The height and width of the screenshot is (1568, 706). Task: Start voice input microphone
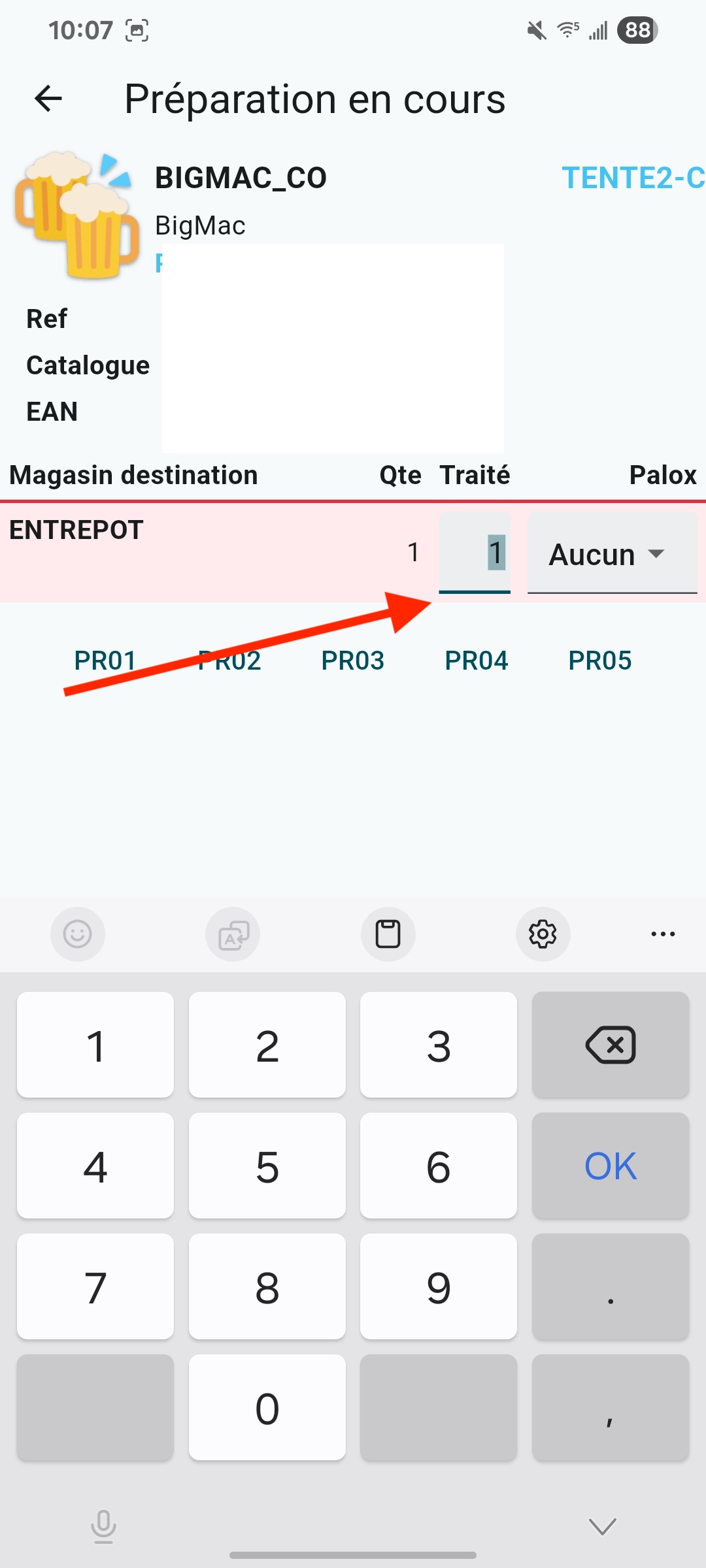click(103, 1526)
